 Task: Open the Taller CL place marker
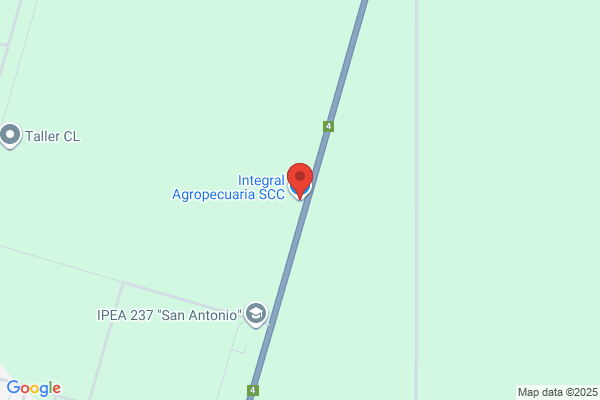tap(10, 136)
